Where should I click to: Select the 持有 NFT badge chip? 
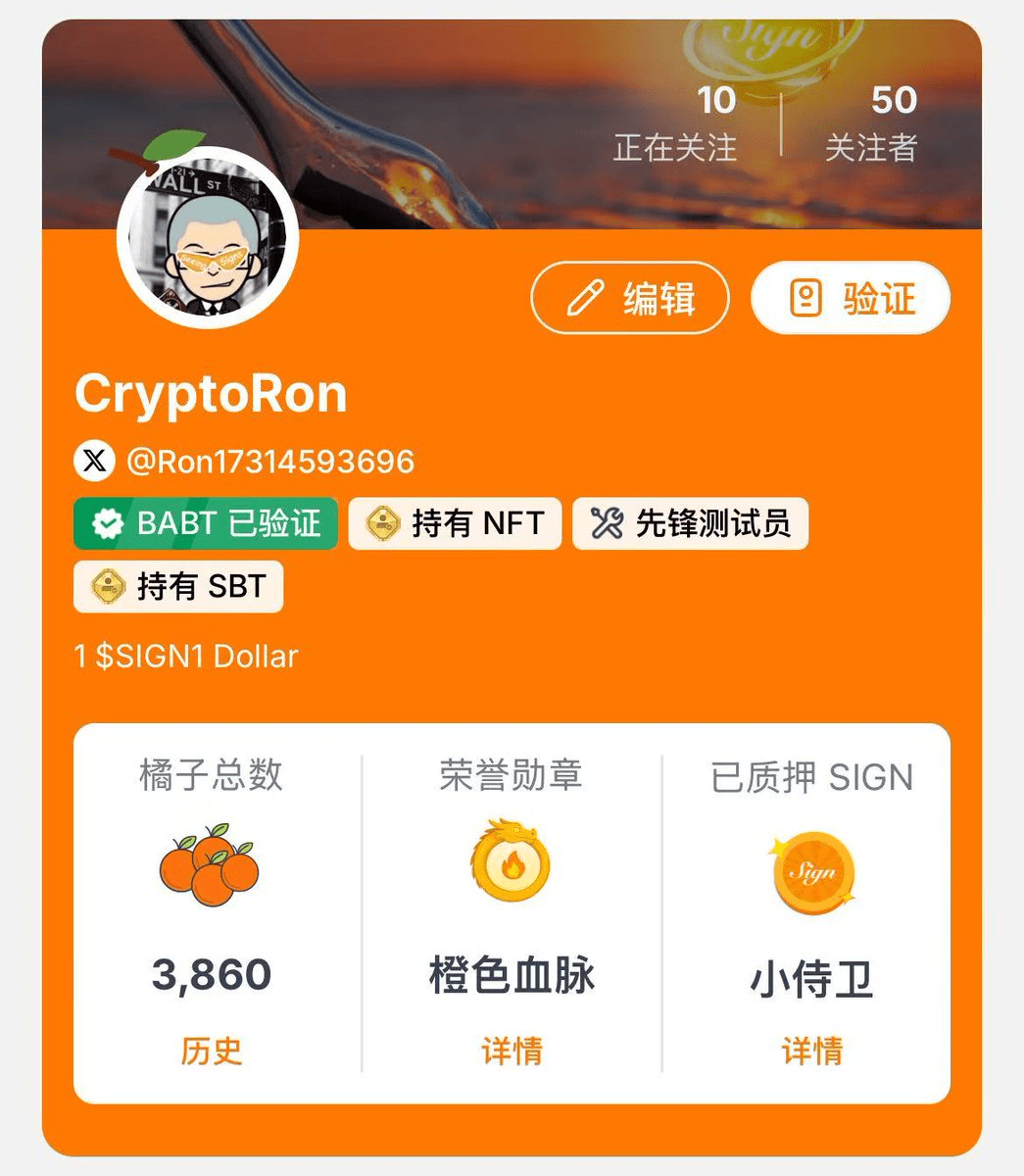(x=456, y=523)
